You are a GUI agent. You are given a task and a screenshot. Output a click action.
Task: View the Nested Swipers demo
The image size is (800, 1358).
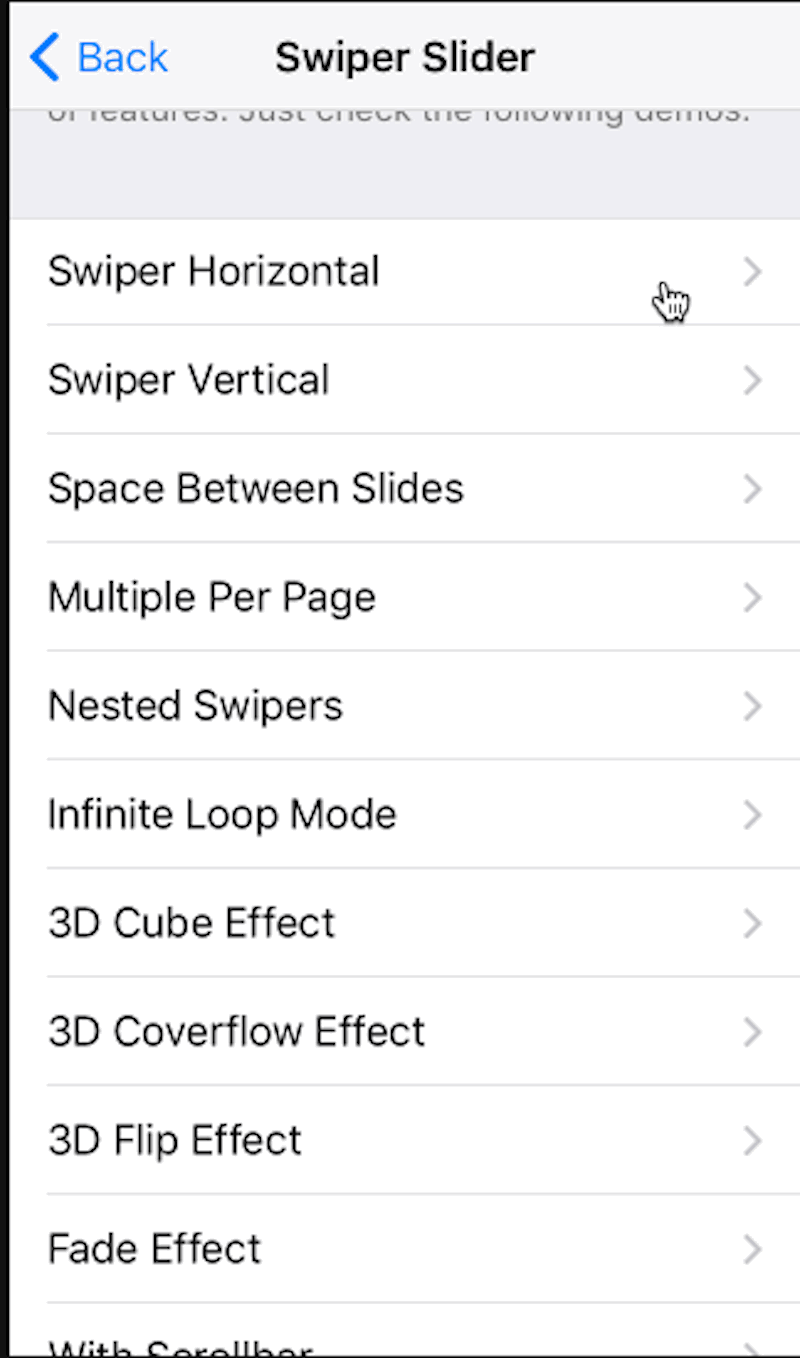pos(405,706)
